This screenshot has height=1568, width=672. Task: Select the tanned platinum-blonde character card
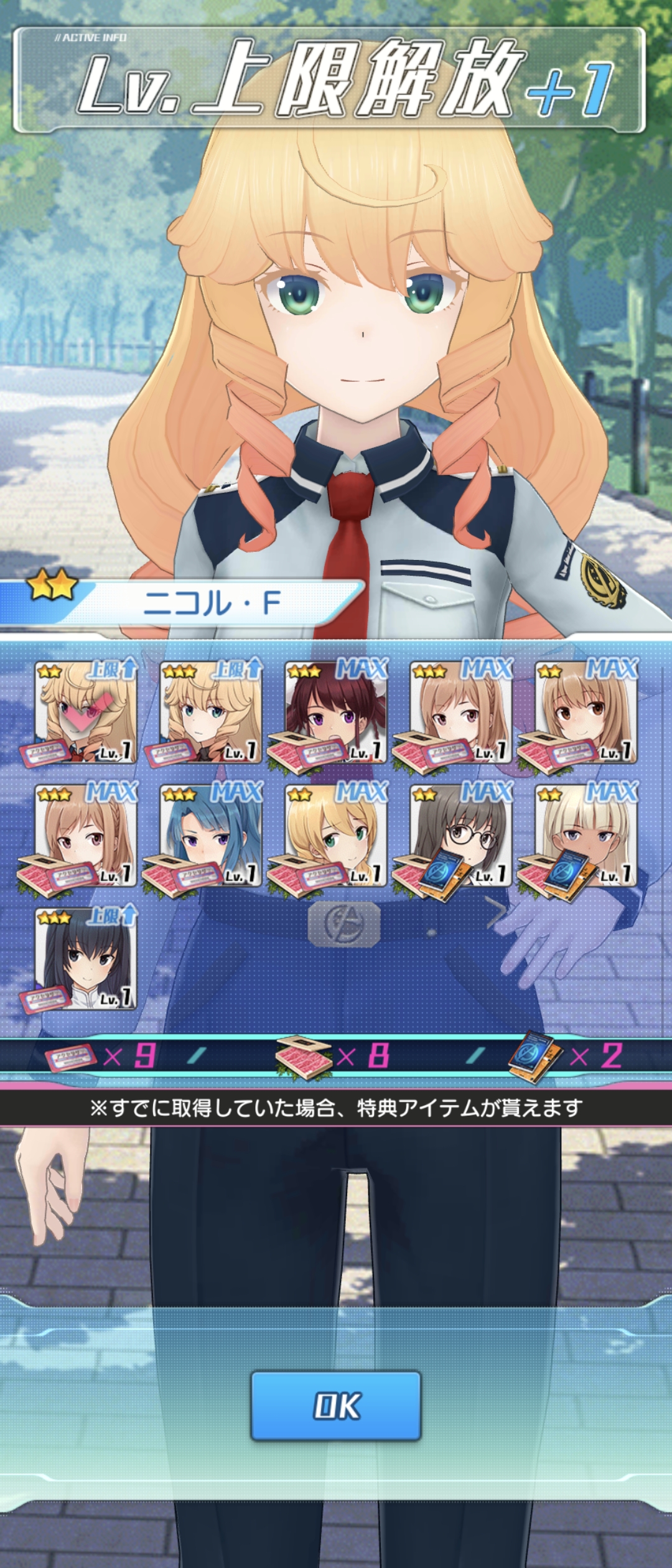pyautogui.click(x=586, y=836)
